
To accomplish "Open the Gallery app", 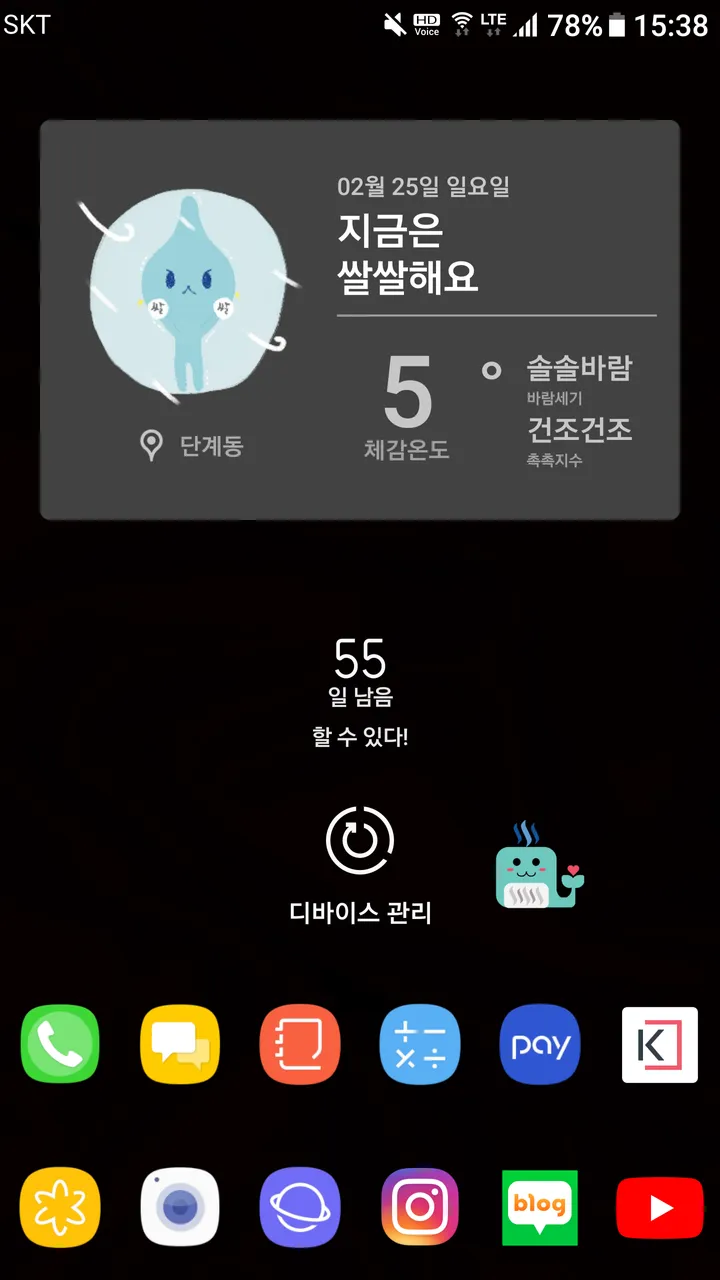I will [x=60, y=1208].
